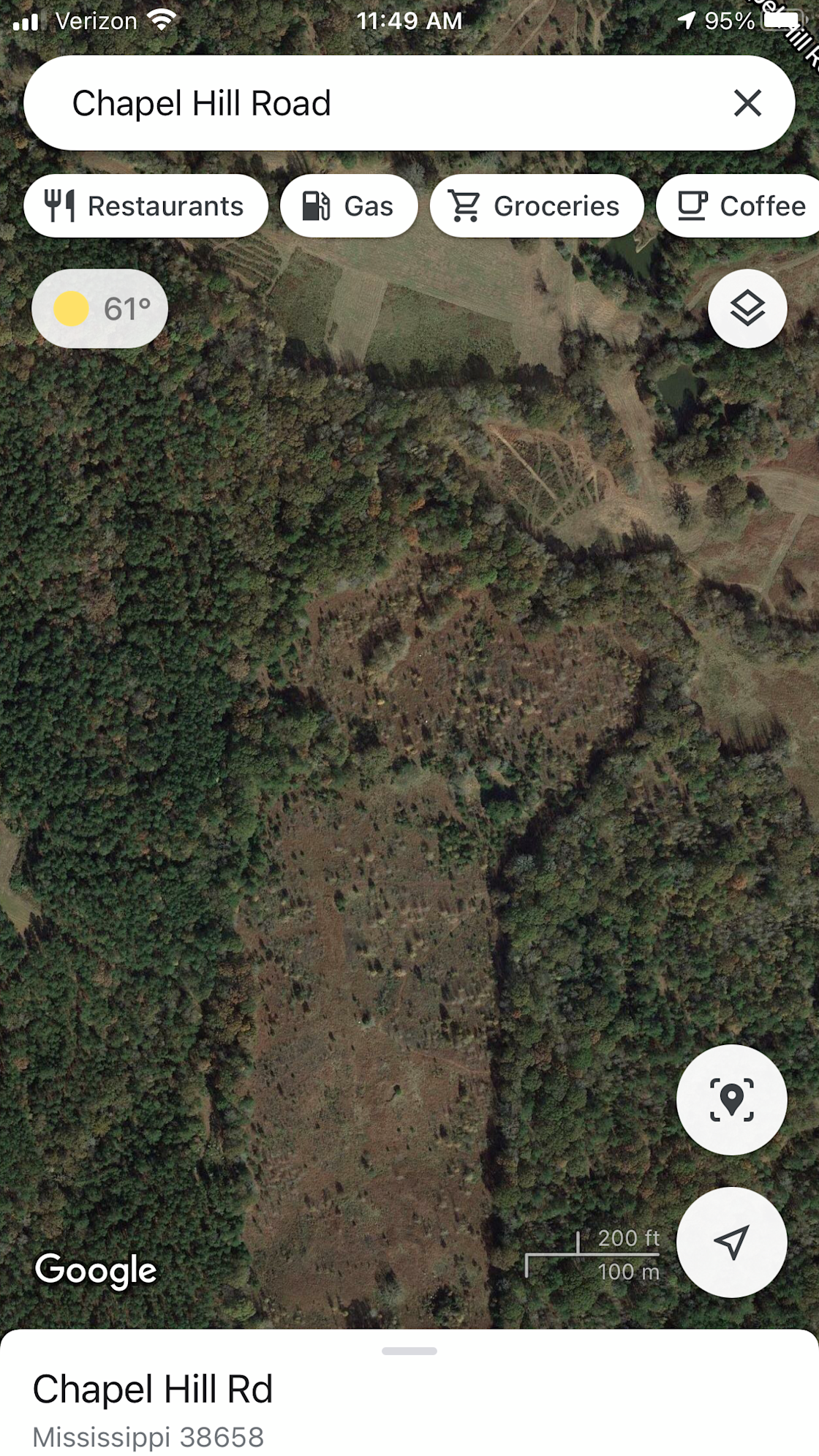Select the Groceries chip
819x1456 pixels.
coord(537,206)
